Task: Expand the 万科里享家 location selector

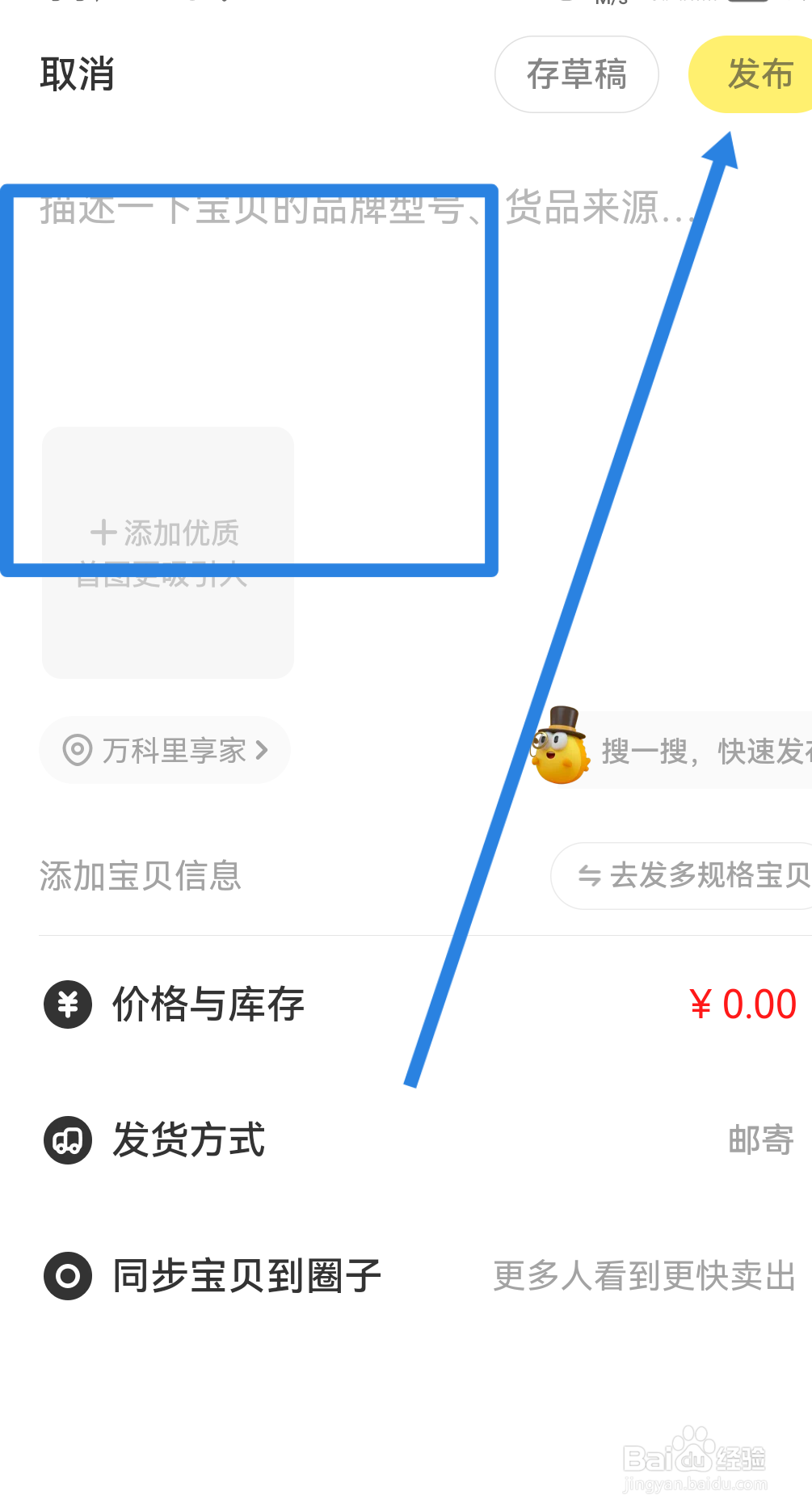Action: coord(164,750)
